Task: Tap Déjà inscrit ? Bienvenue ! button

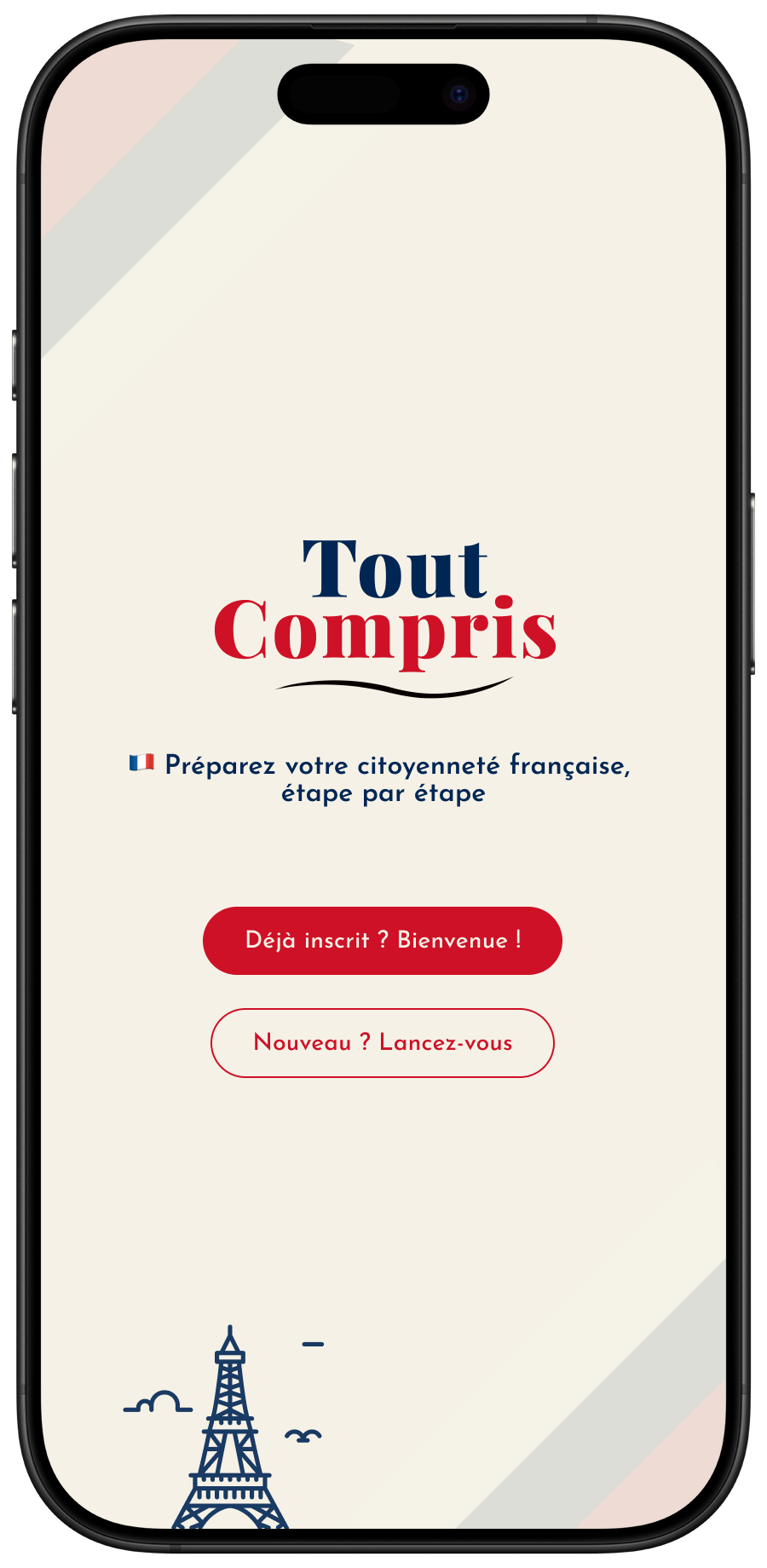Action: click(x=383, y=941)
